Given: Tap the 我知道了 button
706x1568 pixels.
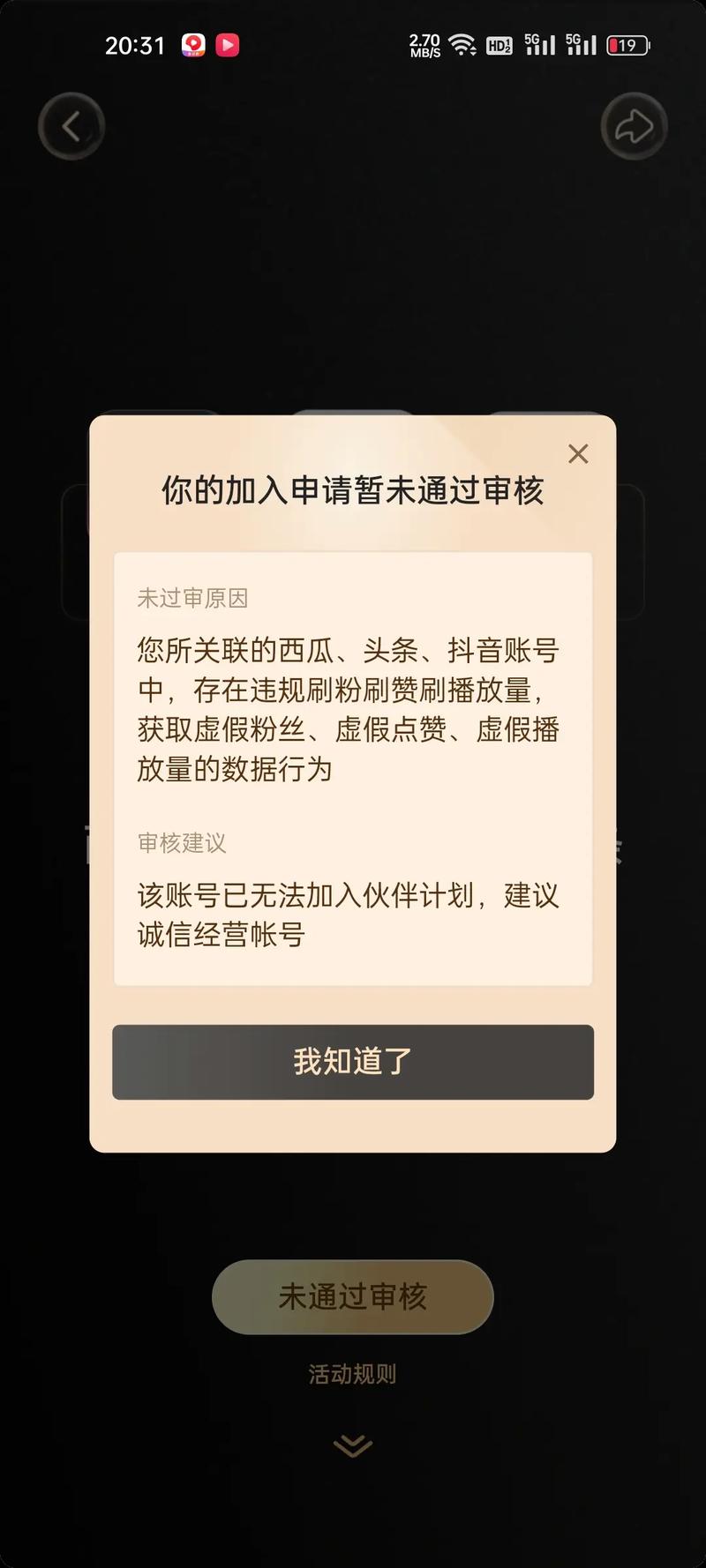Looking at the screenshot, I should tap(353, 1062).
